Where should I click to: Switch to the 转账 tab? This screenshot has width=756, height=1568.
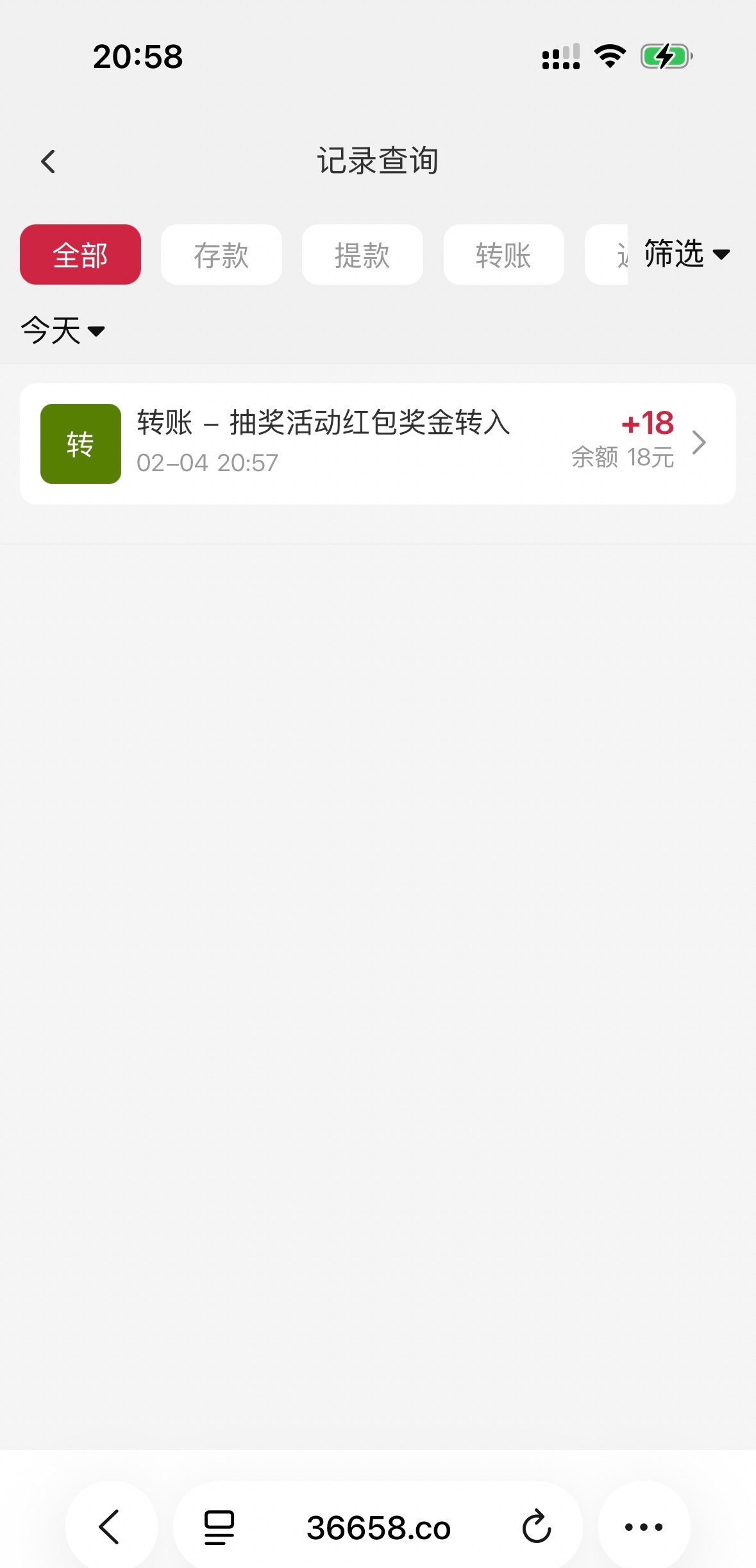pos(503,254)
